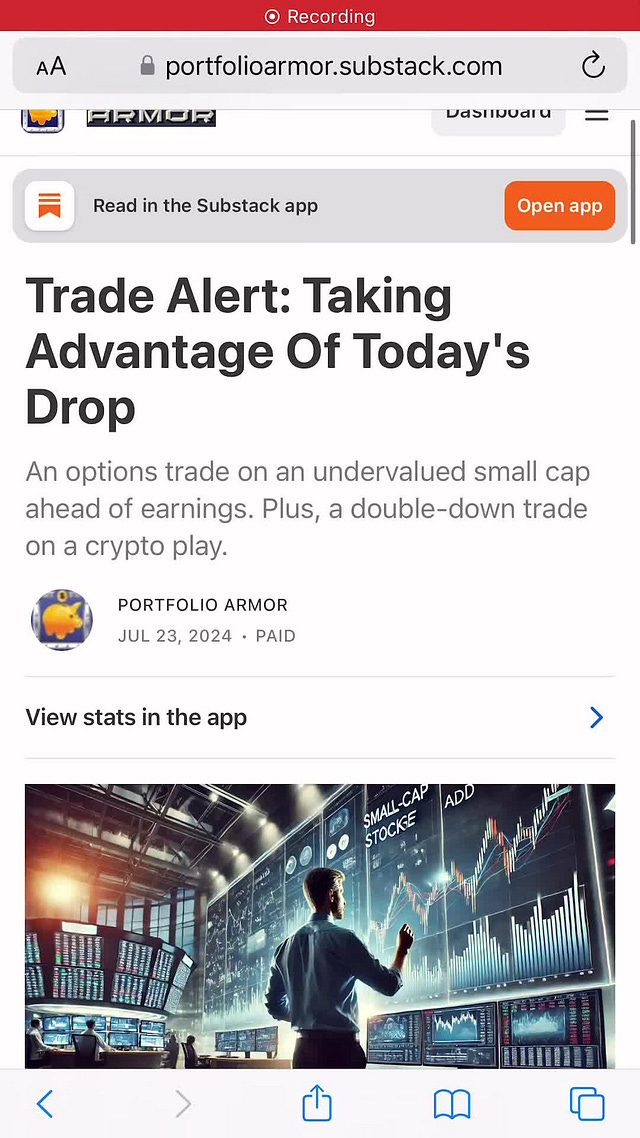Open Safari bookmarks

[452, 1104]
